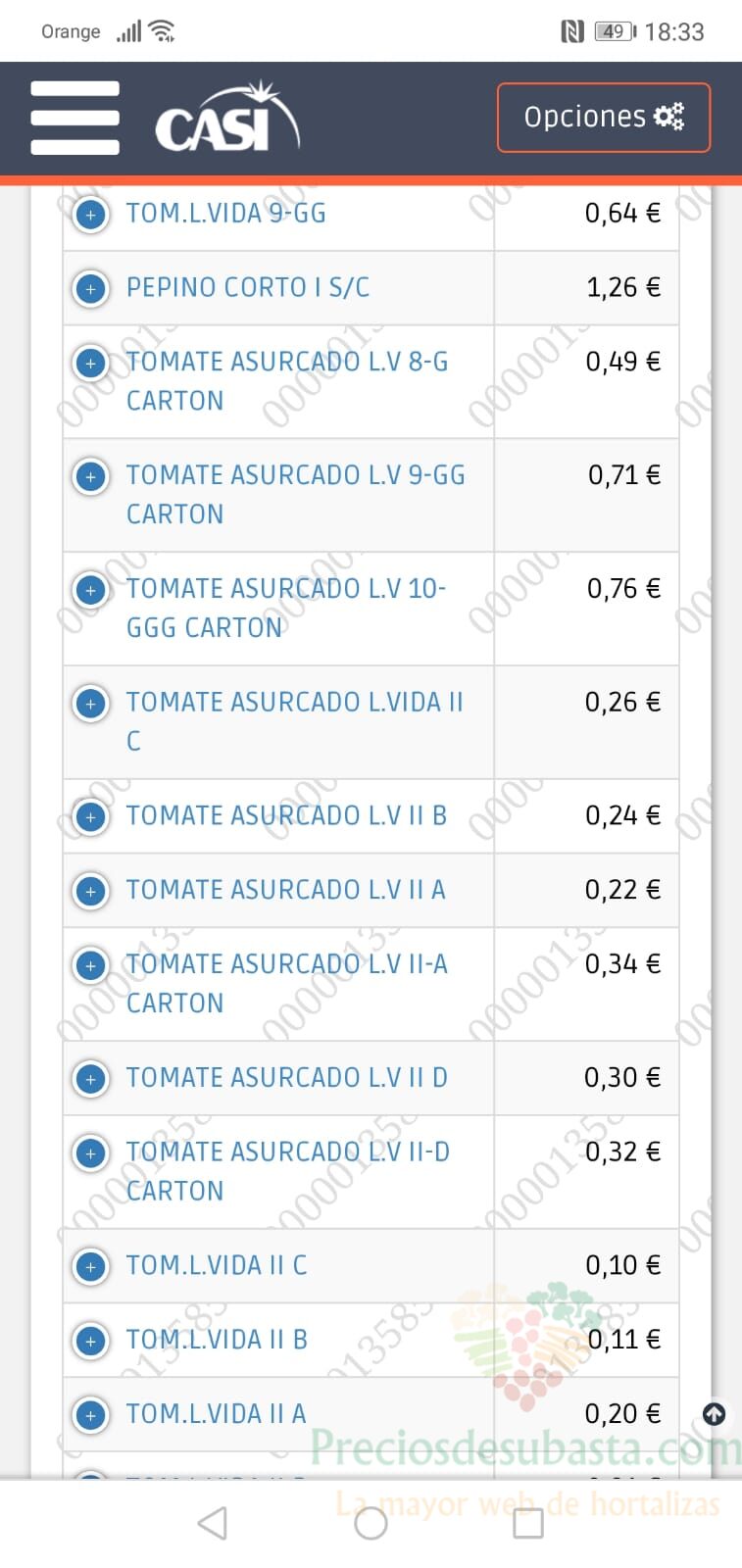Screen dimensions: 742x1568
Task: Expand the TOMATE ASURCADO L.V II B row
Action: [91, 817]
